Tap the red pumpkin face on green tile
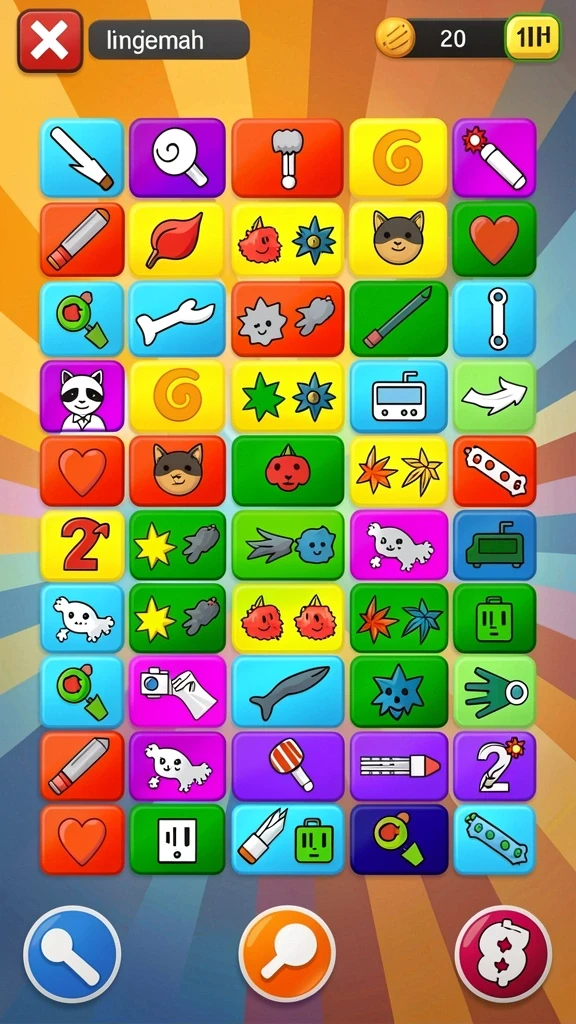Viewport: 576px width, 1024px height. tap(287, 471)
